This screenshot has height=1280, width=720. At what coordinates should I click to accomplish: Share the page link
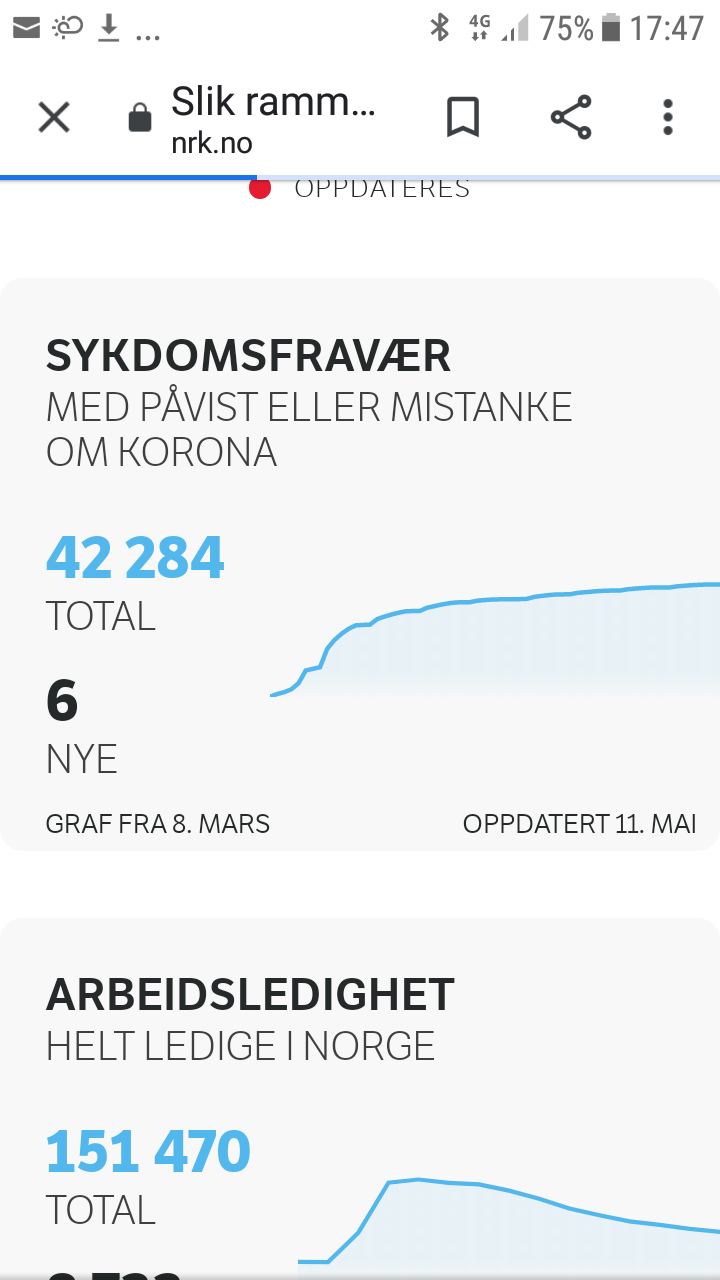tap(571, 118)
